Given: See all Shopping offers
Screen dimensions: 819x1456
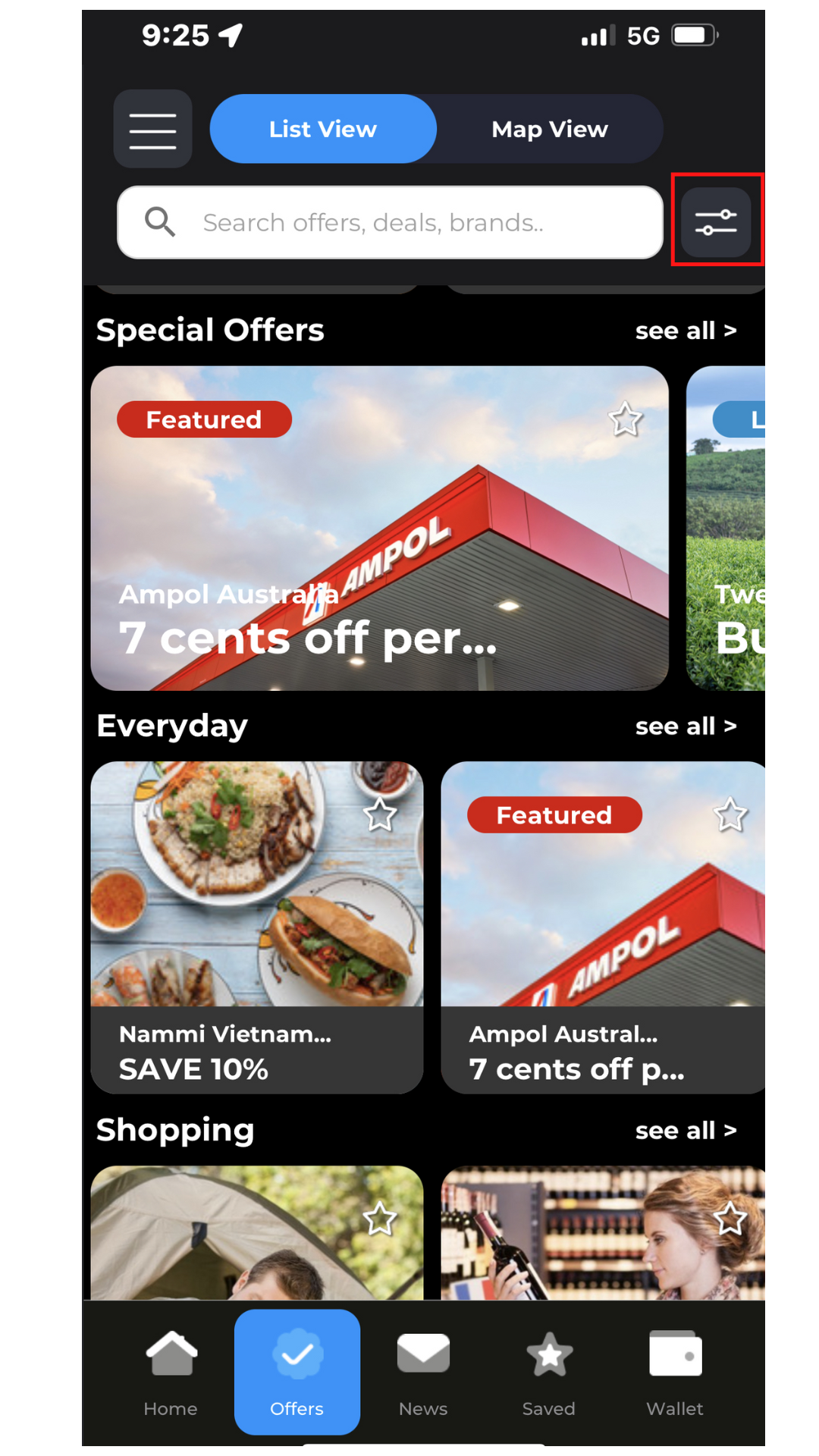Looking at the screenshot, I should (686, 1131).
